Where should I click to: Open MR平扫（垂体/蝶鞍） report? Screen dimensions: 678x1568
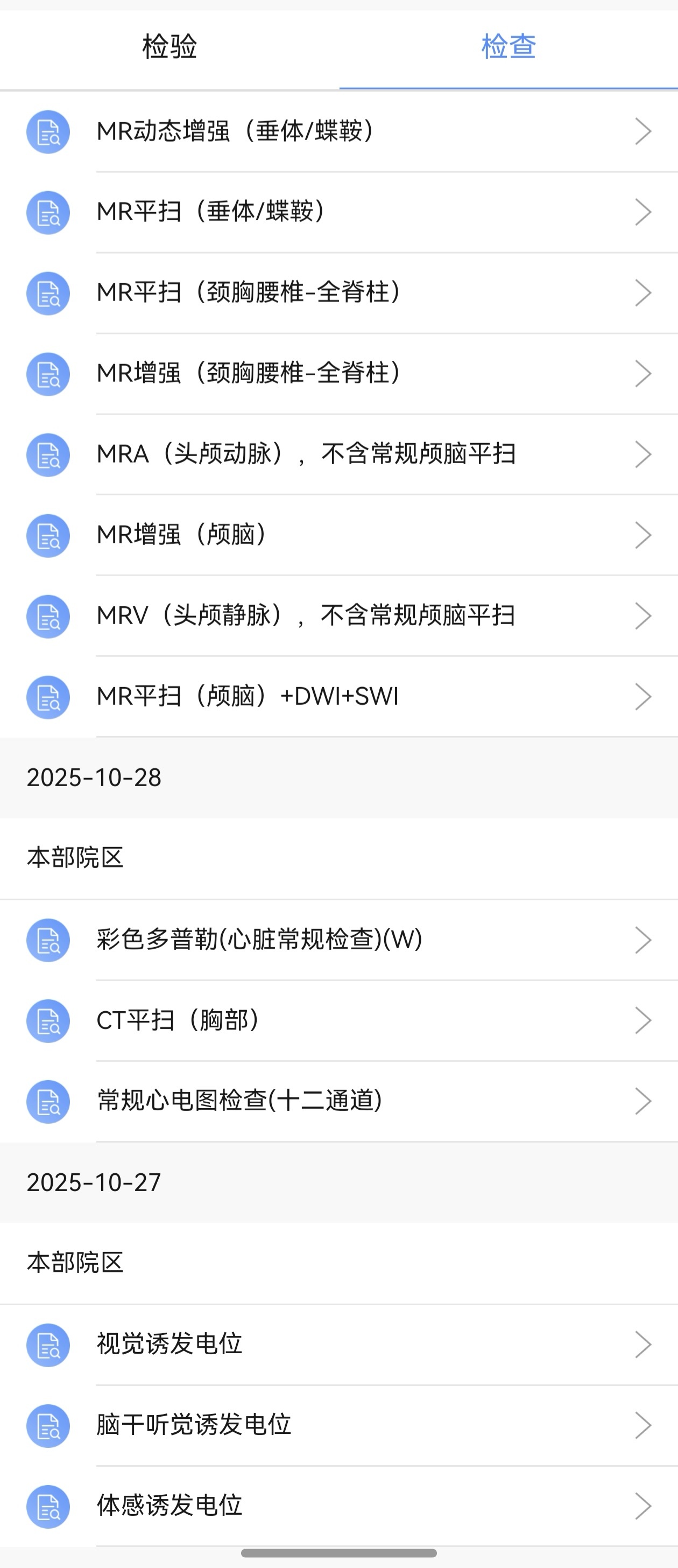click(338, 213)
